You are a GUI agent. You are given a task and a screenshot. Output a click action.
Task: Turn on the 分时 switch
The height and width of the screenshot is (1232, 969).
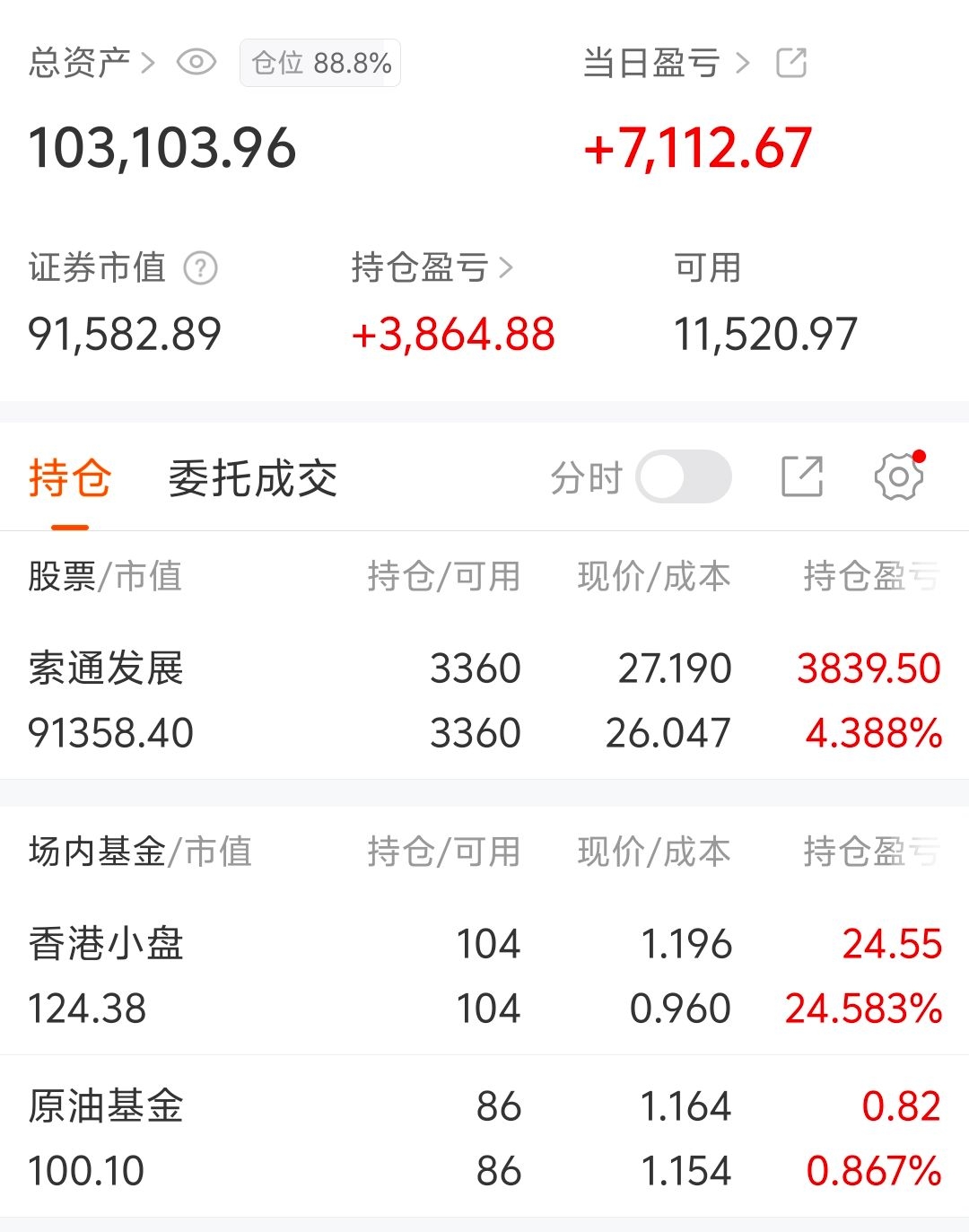pos(684,476)
